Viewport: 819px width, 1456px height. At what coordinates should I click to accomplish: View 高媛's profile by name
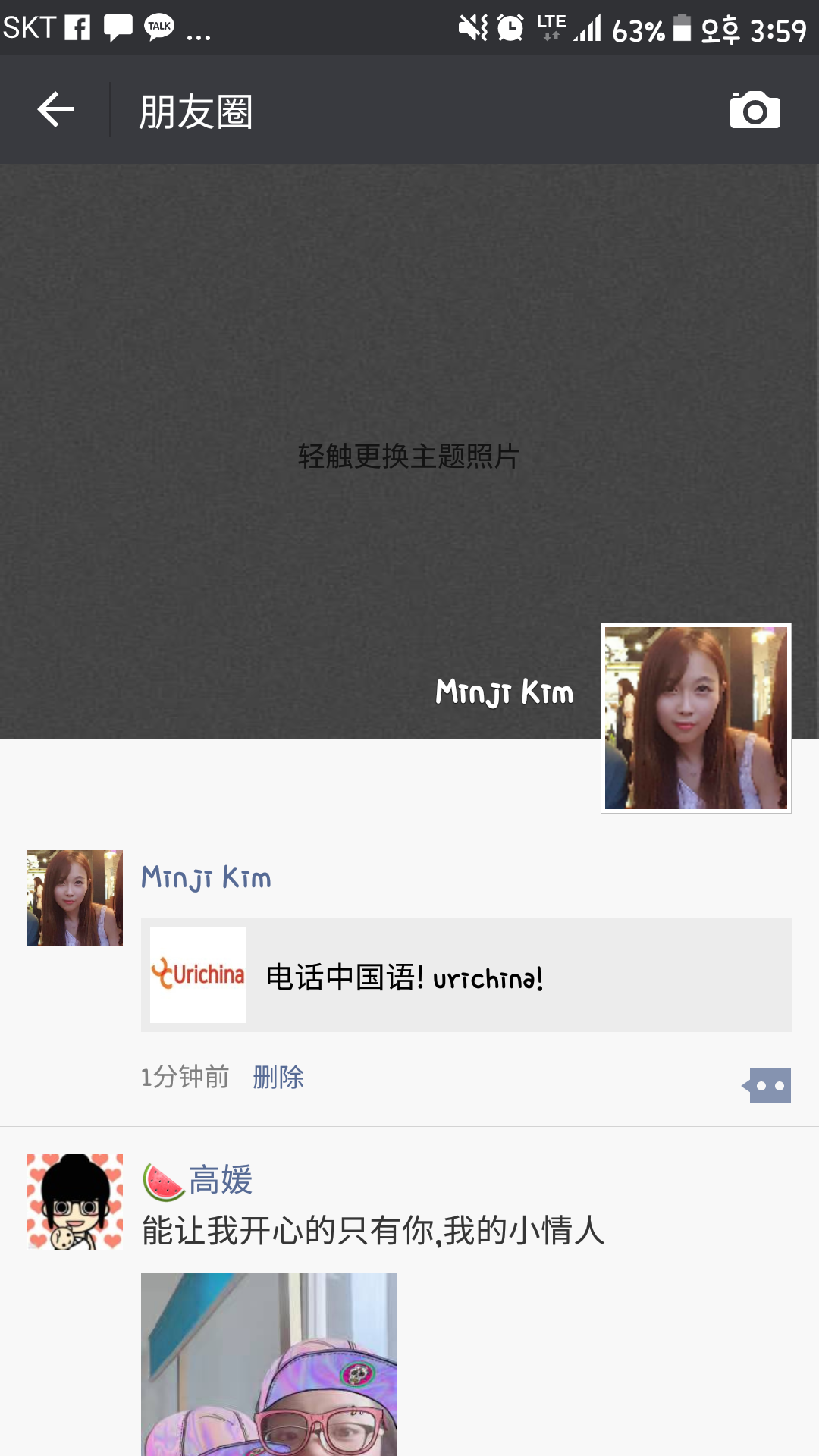(x=220, y=1180)
